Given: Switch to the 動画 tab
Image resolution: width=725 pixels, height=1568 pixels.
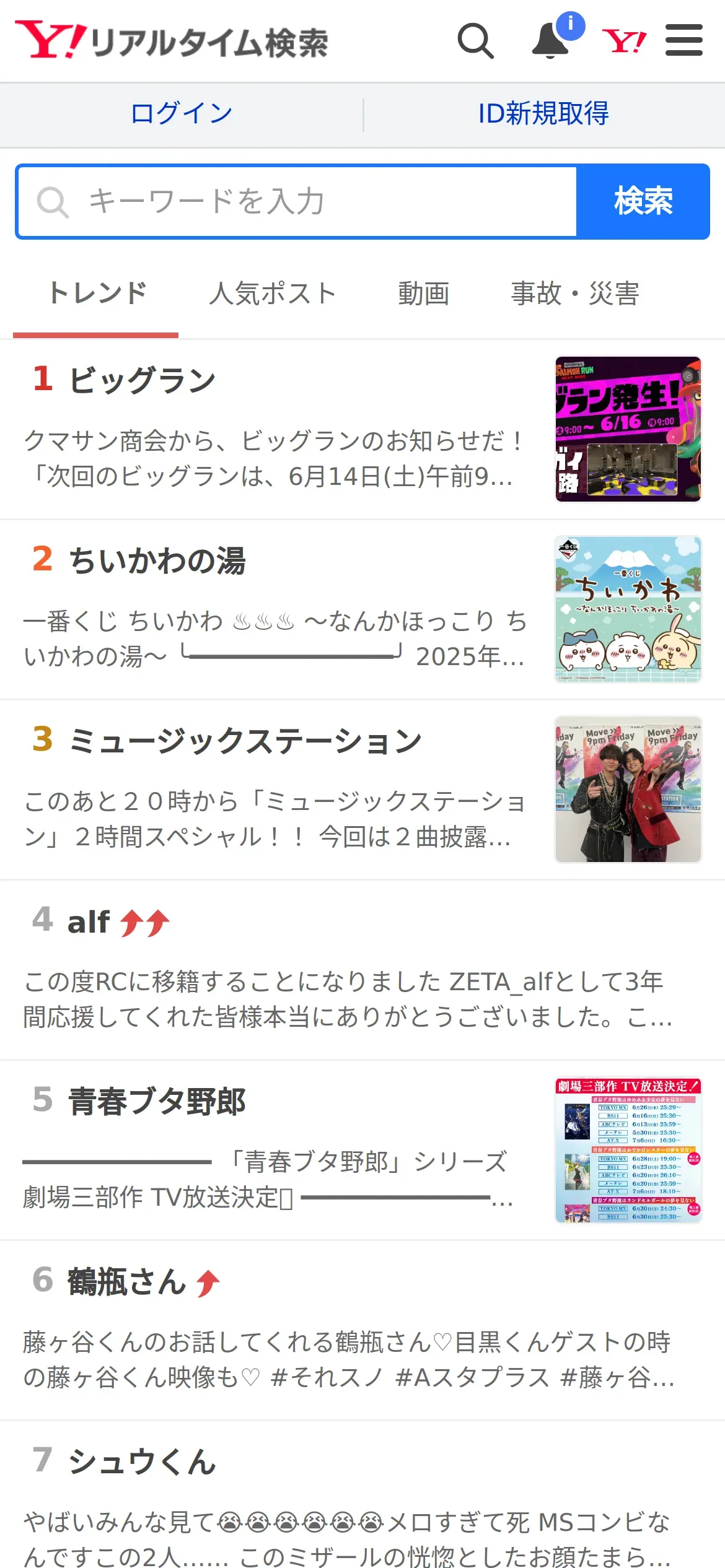Looking at the screenshot, I should [424, 294].
